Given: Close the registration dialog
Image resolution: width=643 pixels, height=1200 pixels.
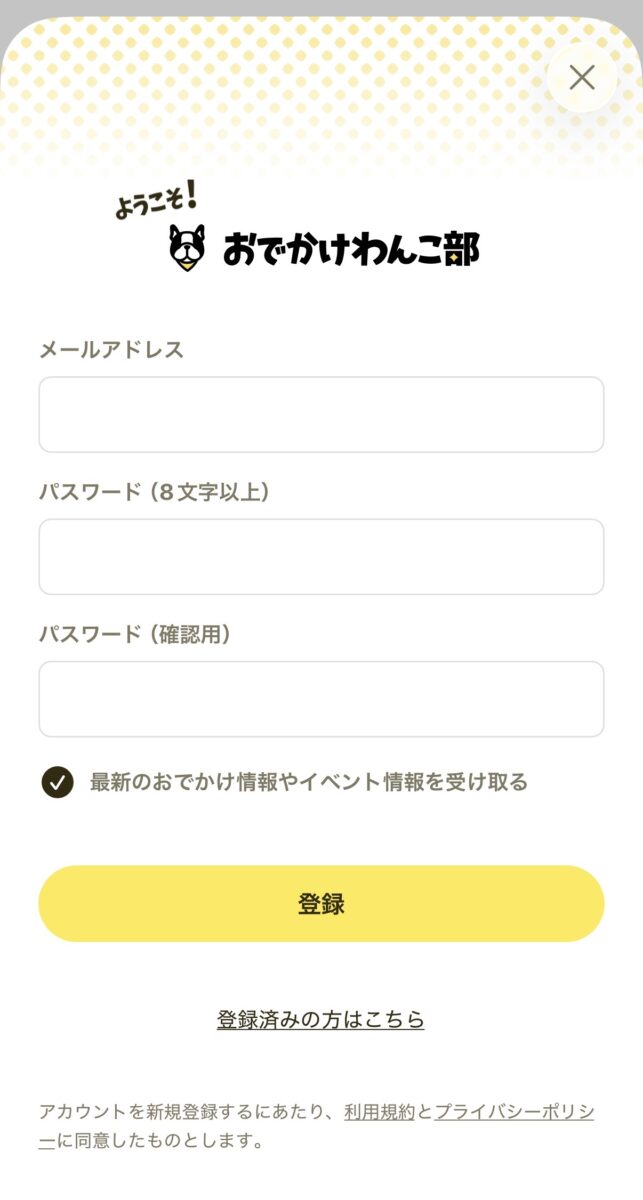Looking at the screenshot, I should 582,77.
